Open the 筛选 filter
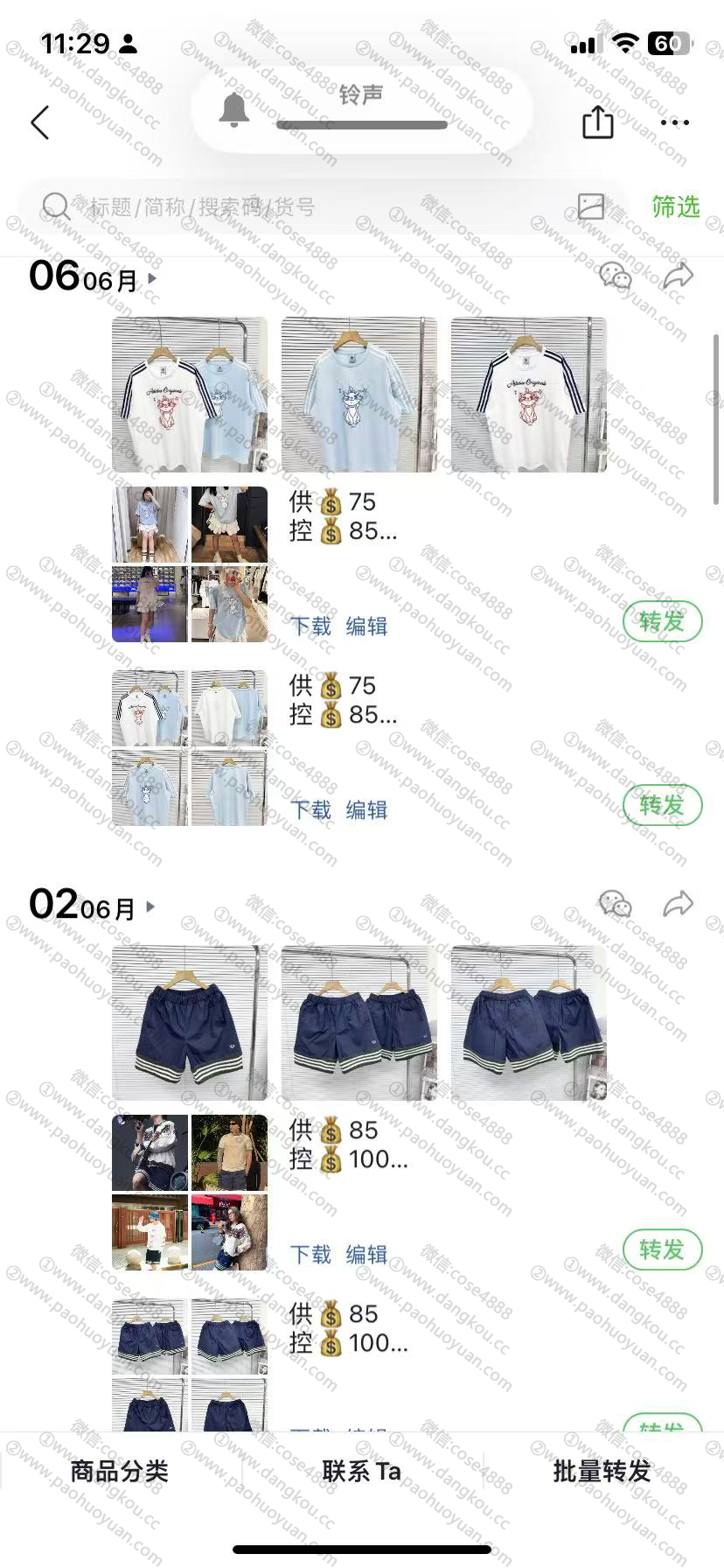 point(675,206)
